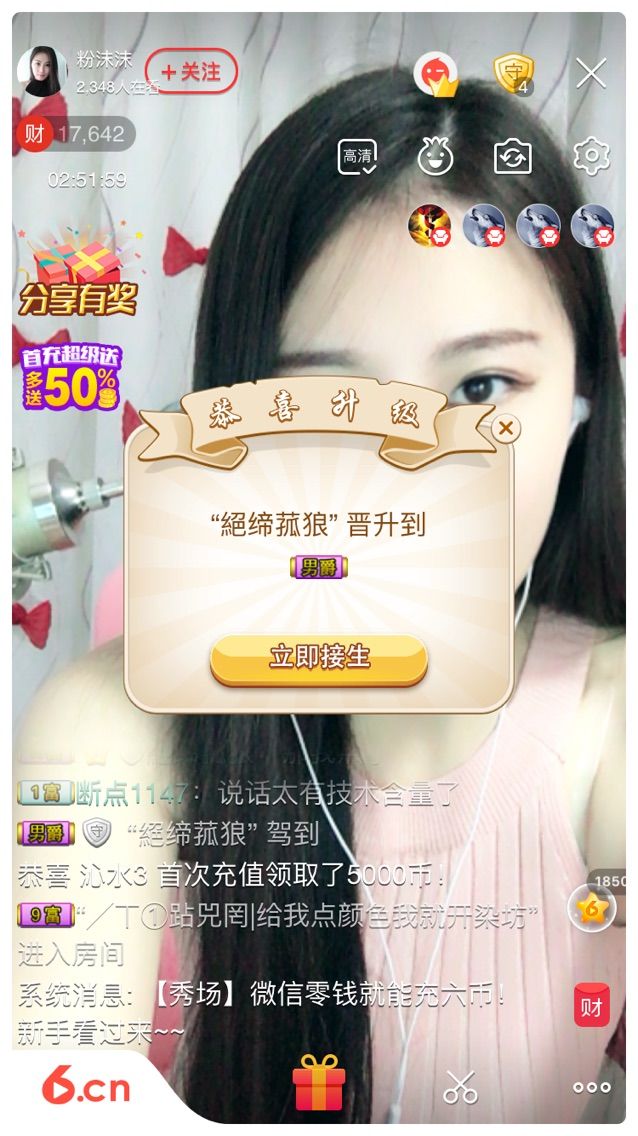Open the first viewer's flame avatar
Image resolution: width=638 pixels, height=1136 pixels.
430,225
